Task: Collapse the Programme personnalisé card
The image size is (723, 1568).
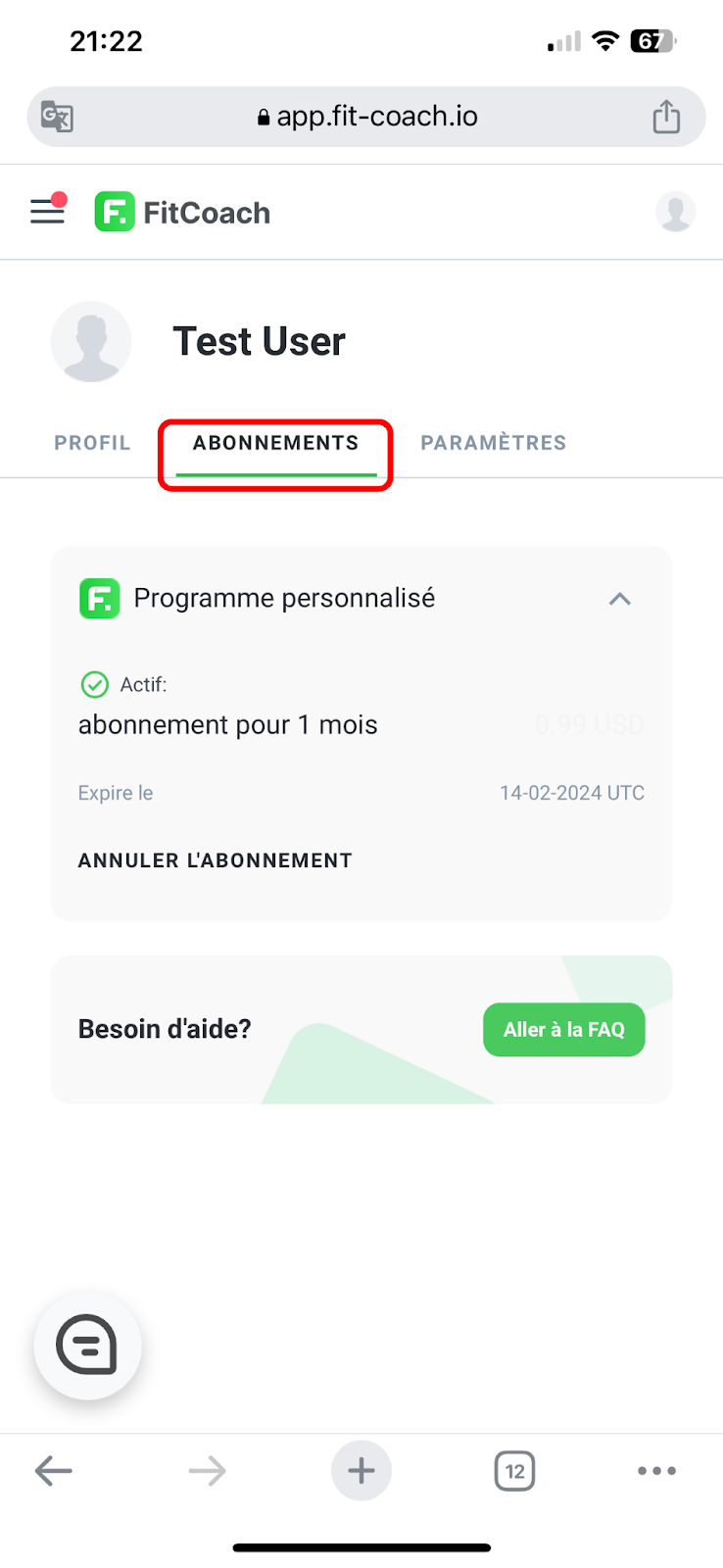Action: coord(619,599)
